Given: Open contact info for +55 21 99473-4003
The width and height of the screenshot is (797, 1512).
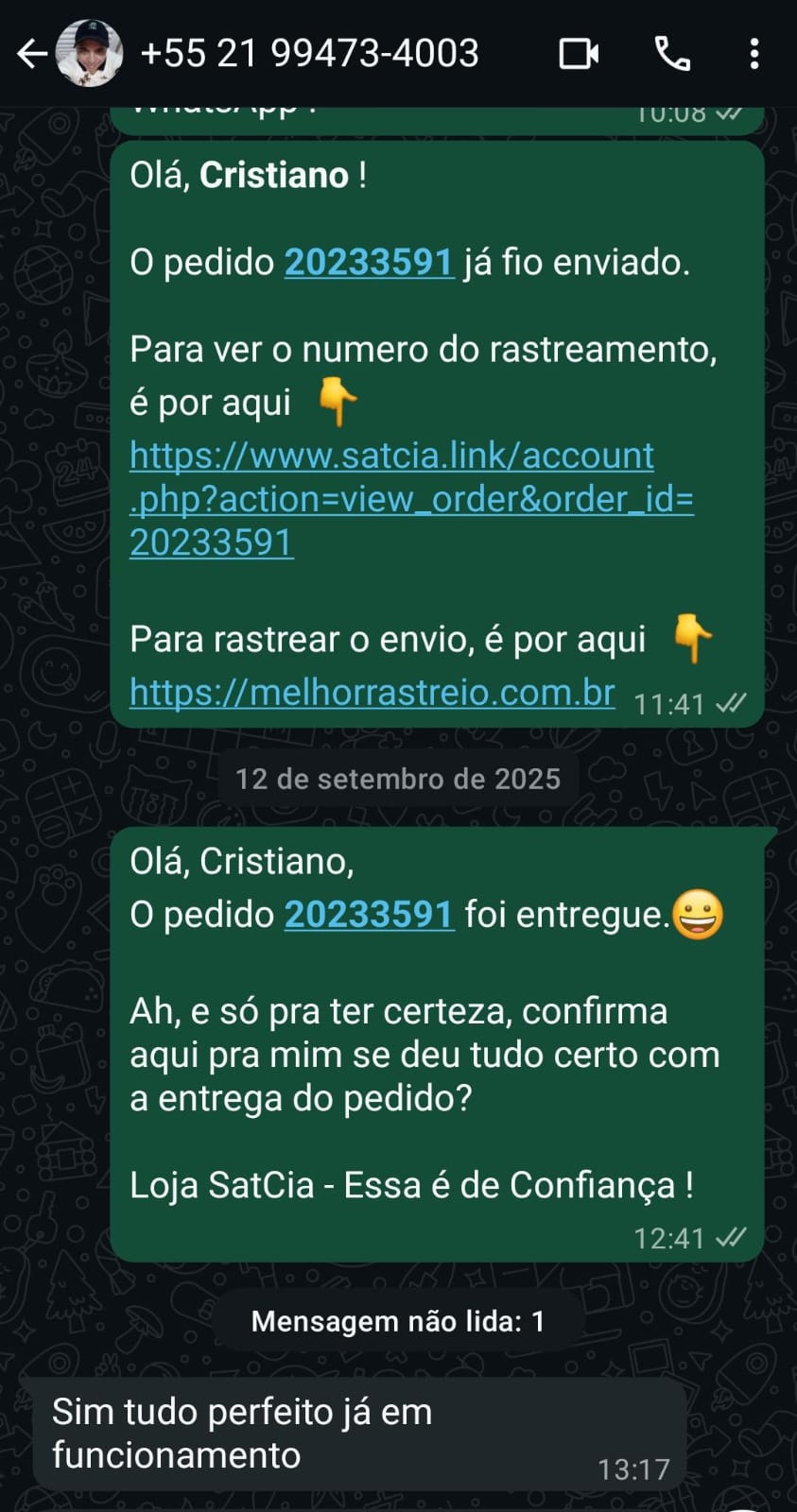Looking at the screenshot, I should (310, 54).
